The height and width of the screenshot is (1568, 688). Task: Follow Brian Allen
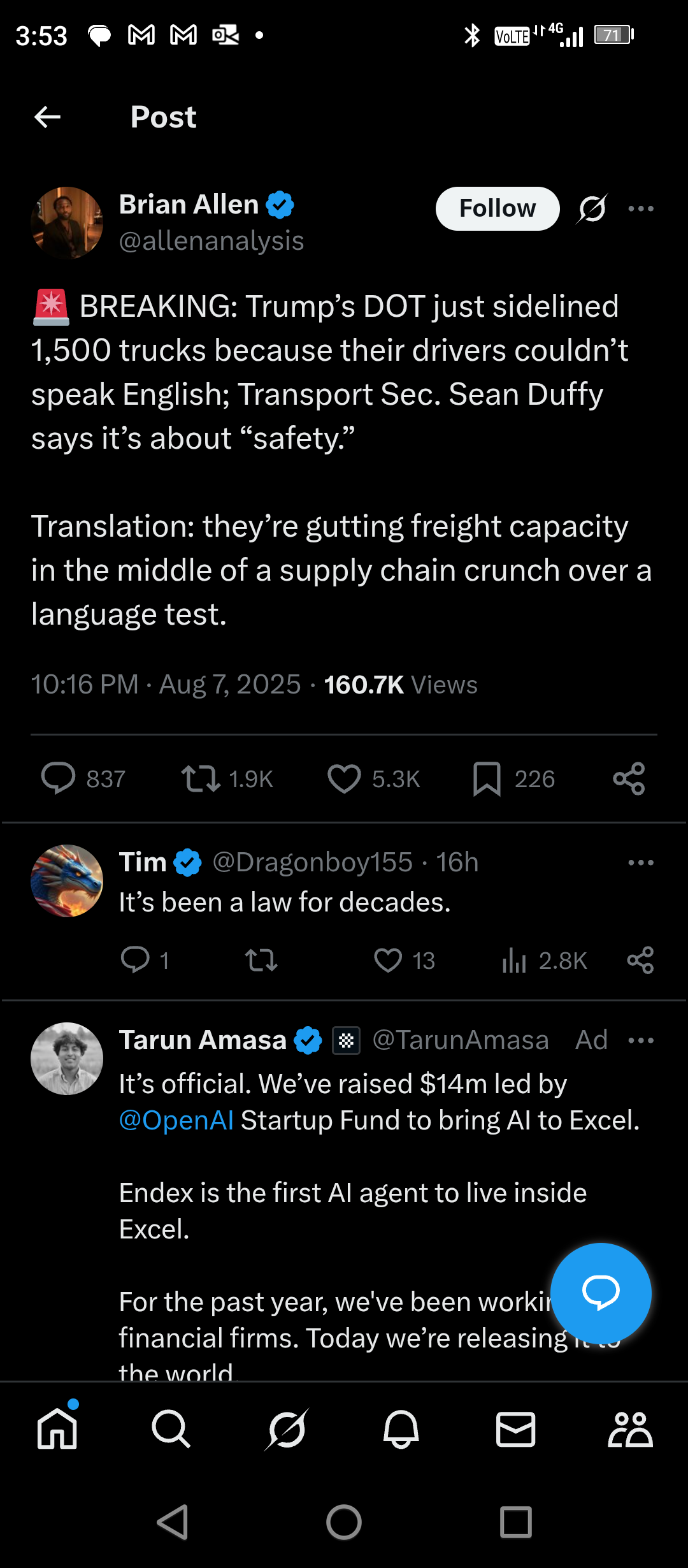click(497, 208)
